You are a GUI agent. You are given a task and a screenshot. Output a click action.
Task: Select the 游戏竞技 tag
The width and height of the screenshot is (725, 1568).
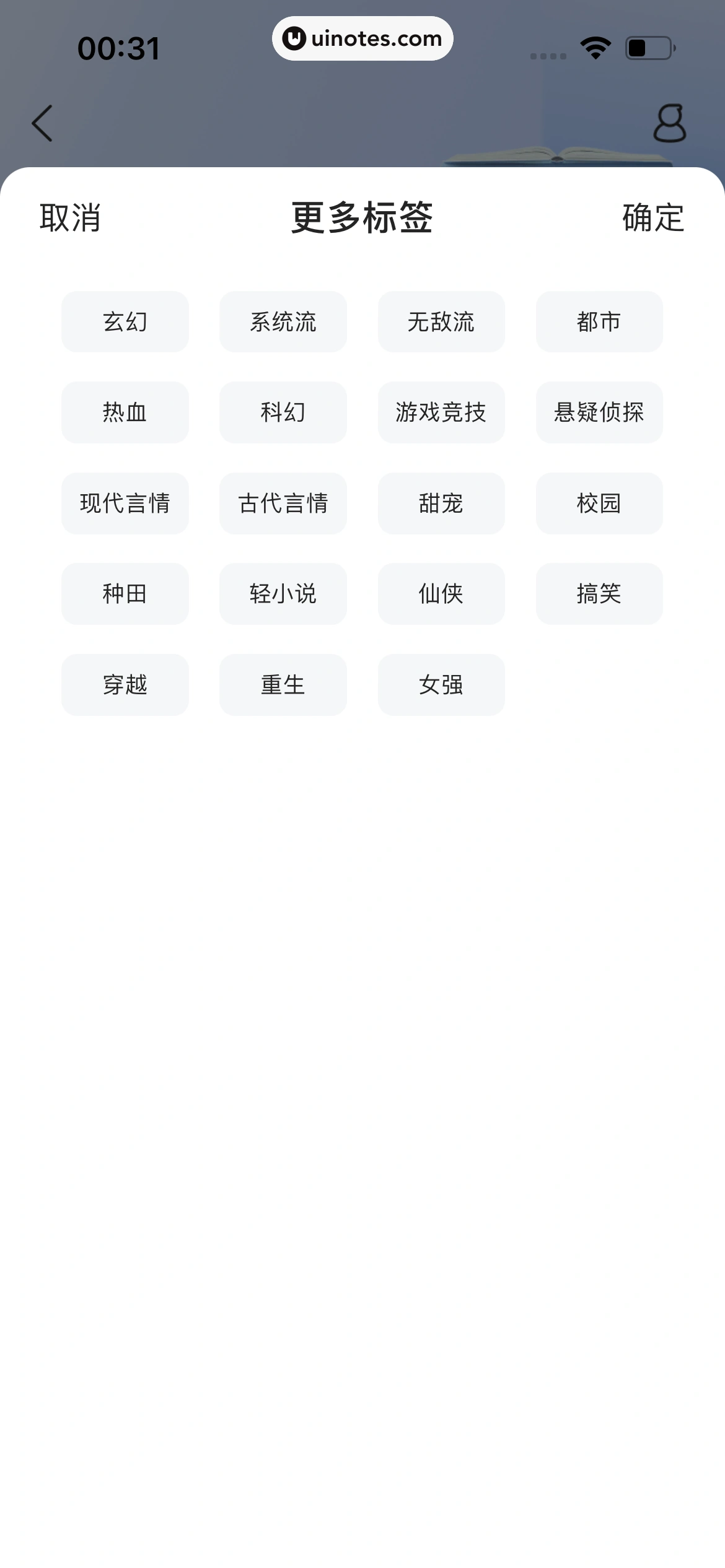(441, 412)
